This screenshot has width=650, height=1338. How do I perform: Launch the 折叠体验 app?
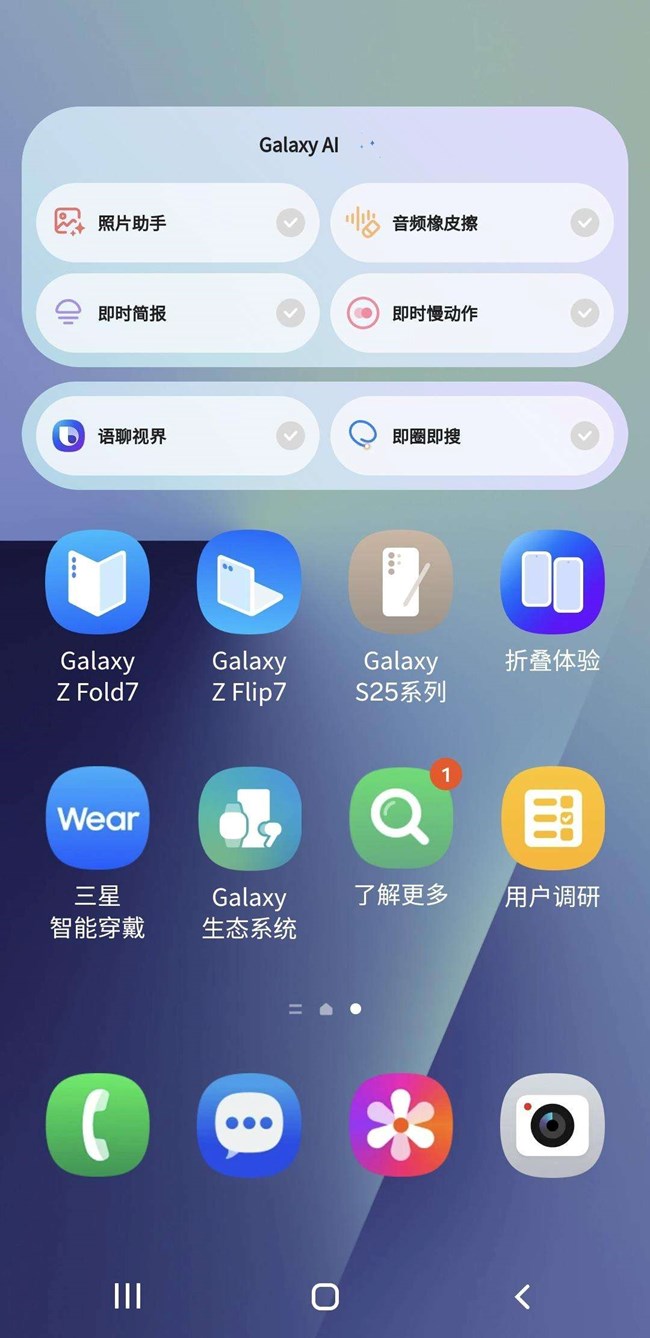click(552, 583)
